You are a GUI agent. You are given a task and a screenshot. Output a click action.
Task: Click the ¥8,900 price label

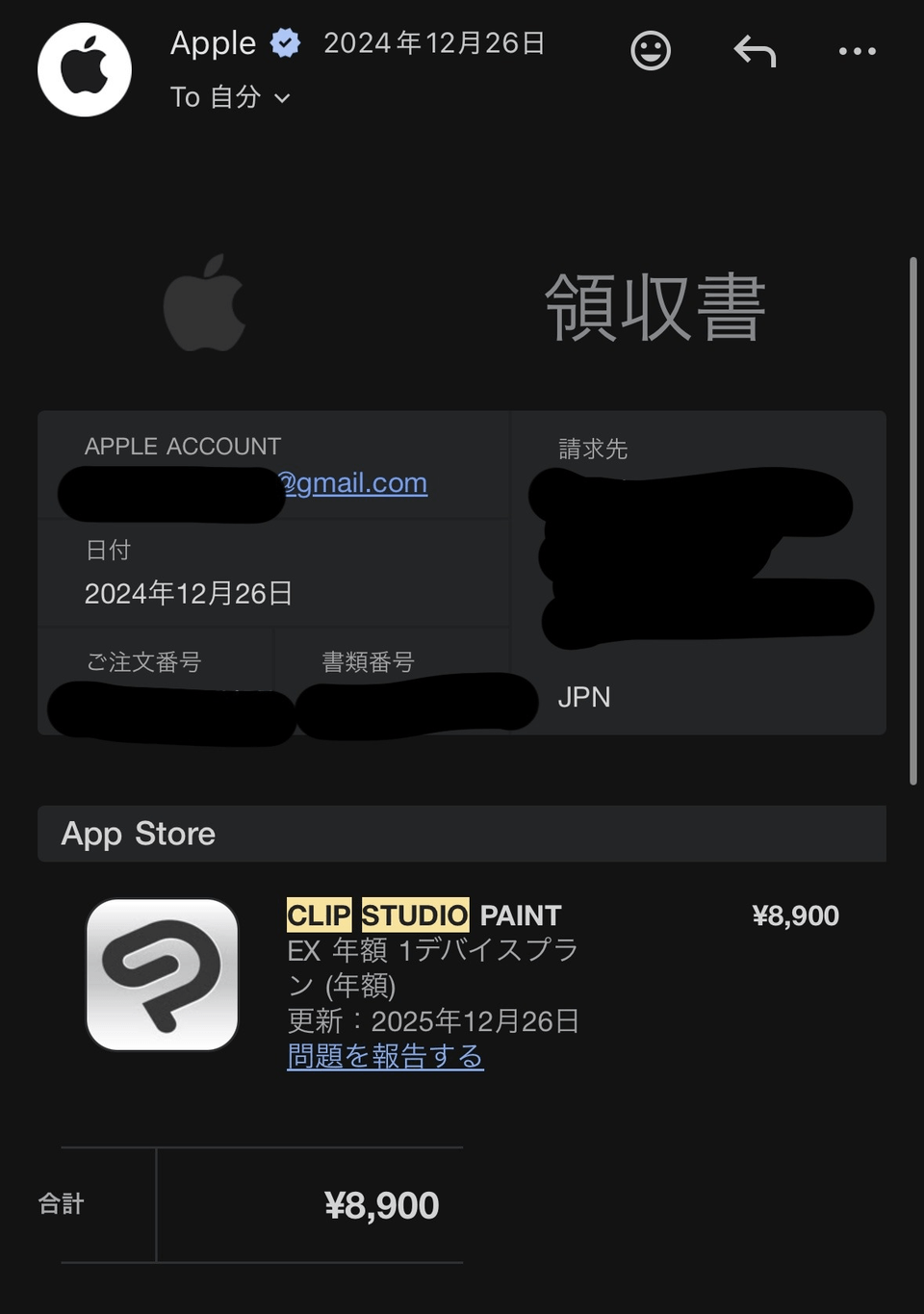795,915
